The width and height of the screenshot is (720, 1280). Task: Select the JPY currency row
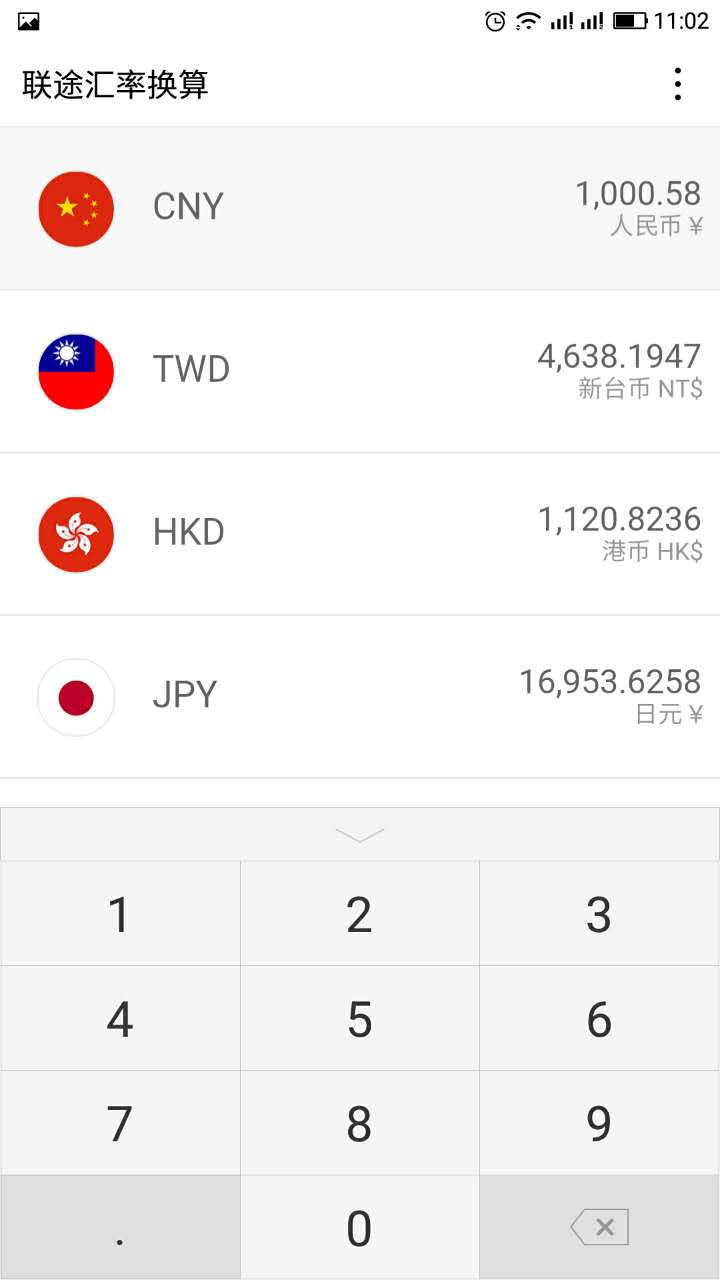click(360, 697)
